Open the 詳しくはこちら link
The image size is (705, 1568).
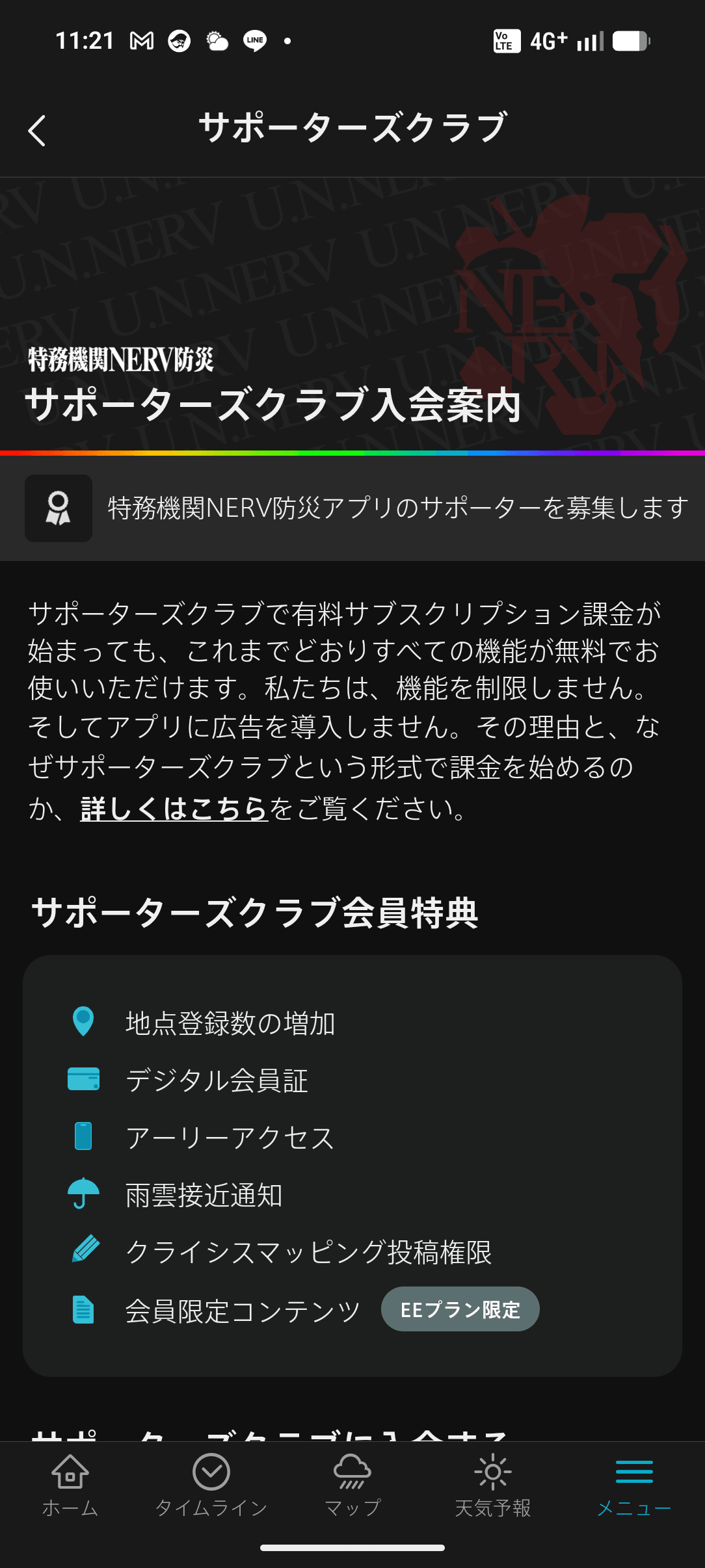click(x=174, y=809)
